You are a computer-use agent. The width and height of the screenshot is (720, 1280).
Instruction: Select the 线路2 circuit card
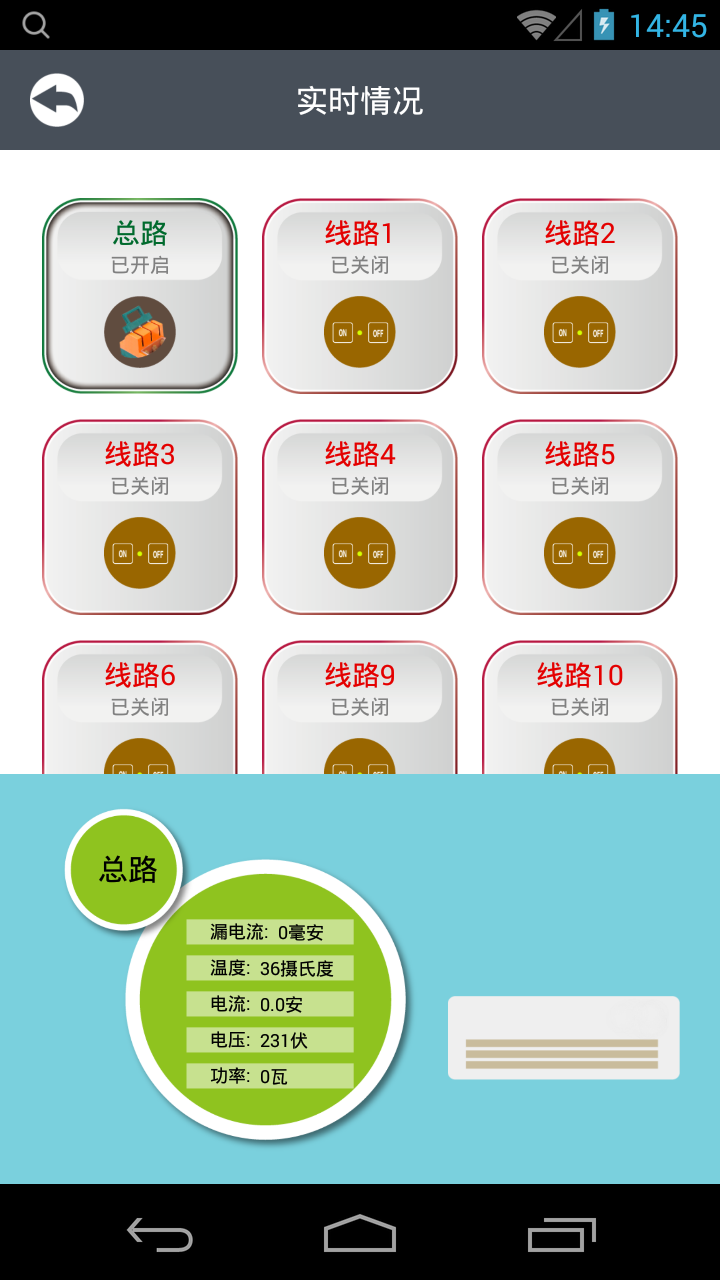point(580,296)
